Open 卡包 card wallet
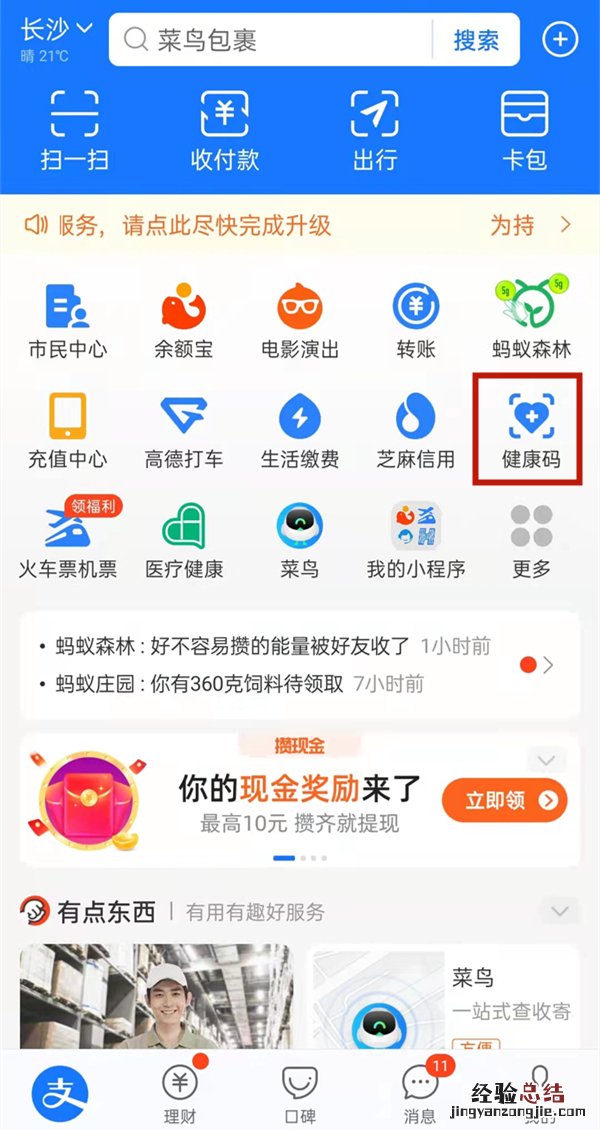 (524, 130)
